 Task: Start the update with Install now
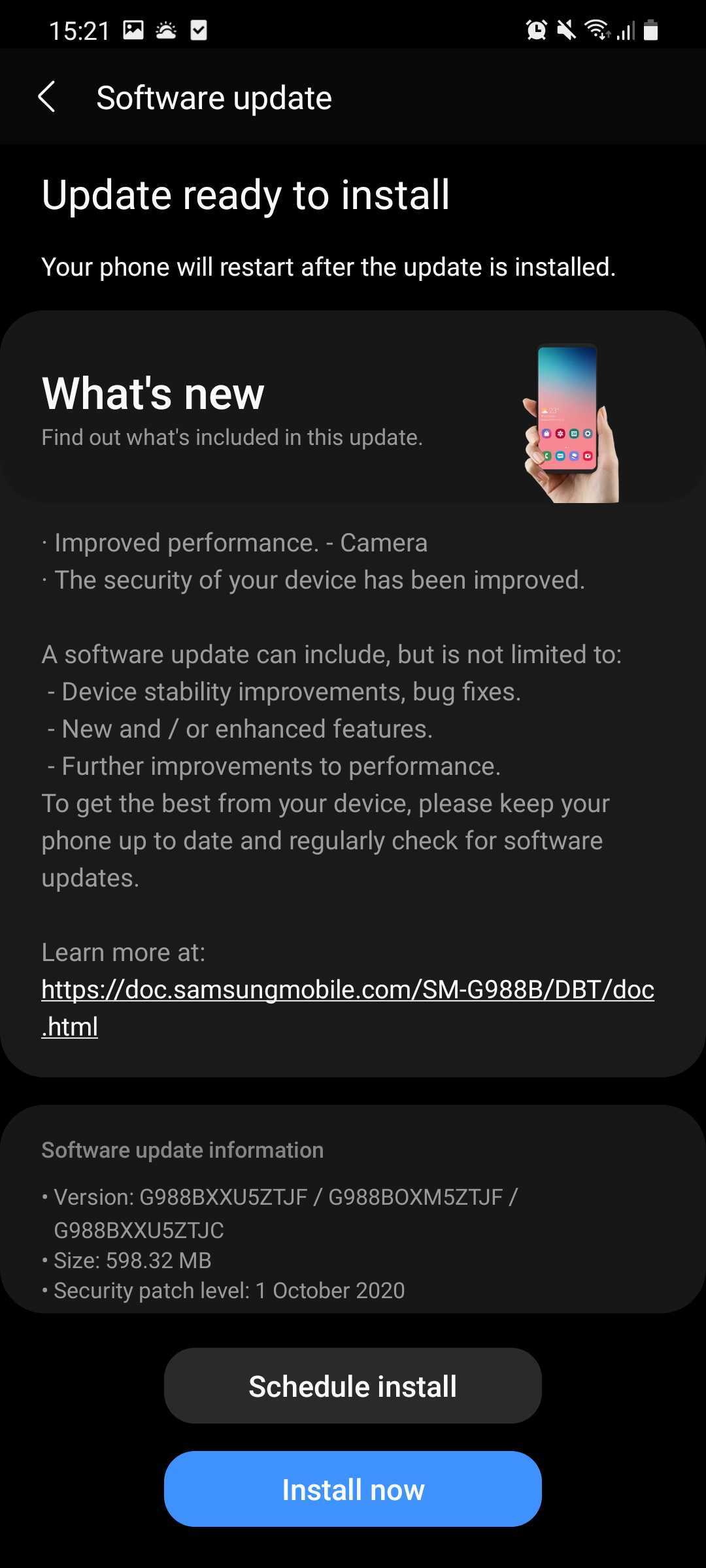point(352,1490)
